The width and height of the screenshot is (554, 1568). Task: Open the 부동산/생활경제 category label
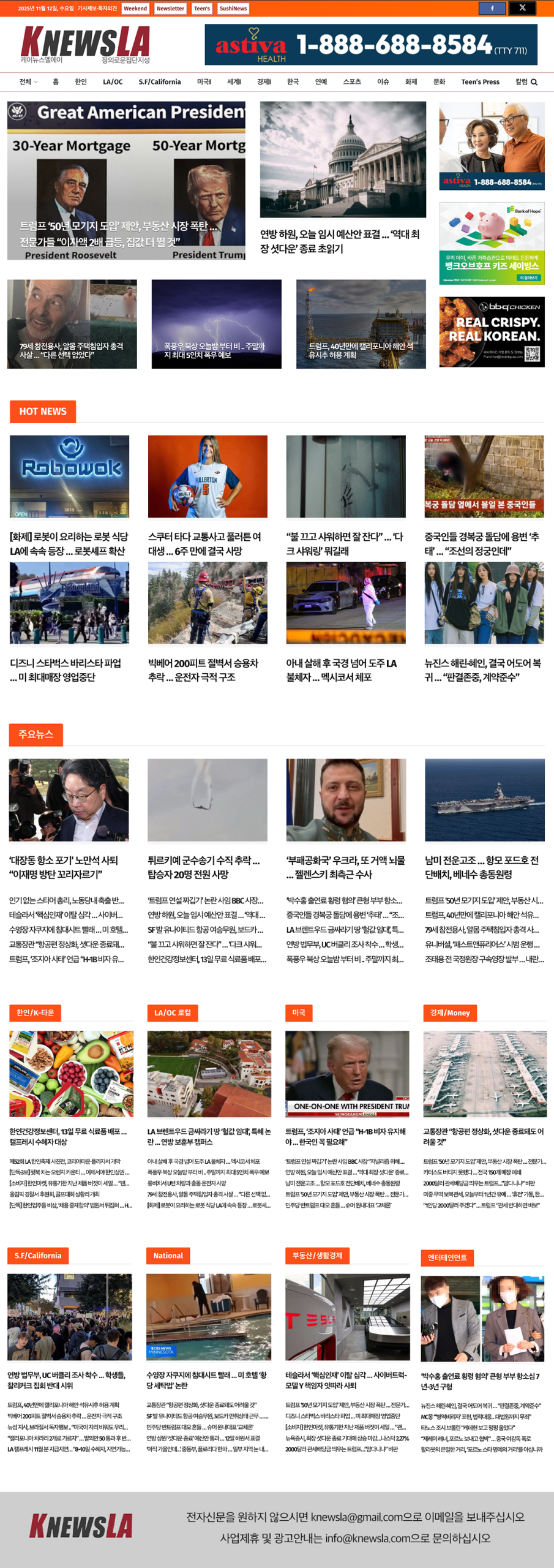(x=316, y=1256)
